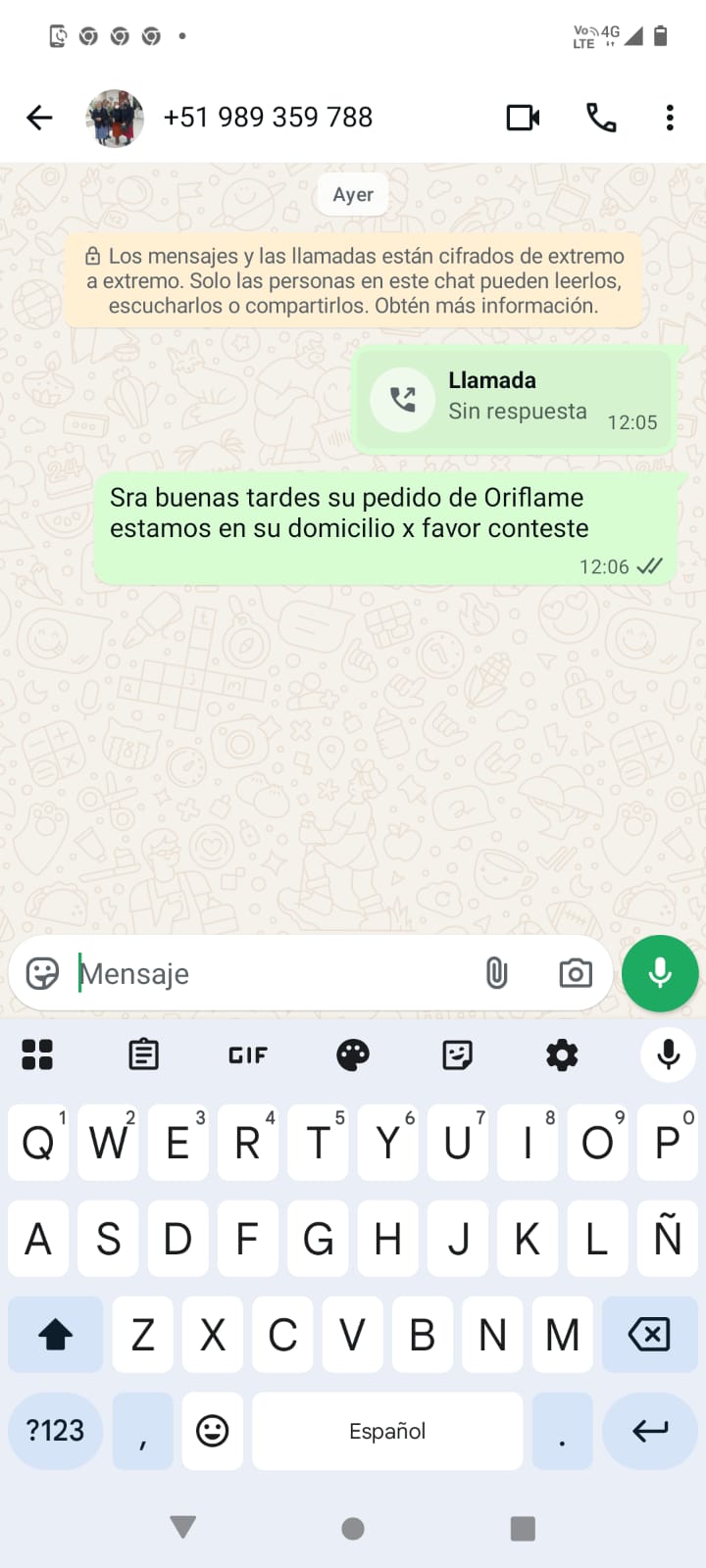Open GIF search on the keyboard
Screen dimensions: 706x1568
tap(248, 1054)
